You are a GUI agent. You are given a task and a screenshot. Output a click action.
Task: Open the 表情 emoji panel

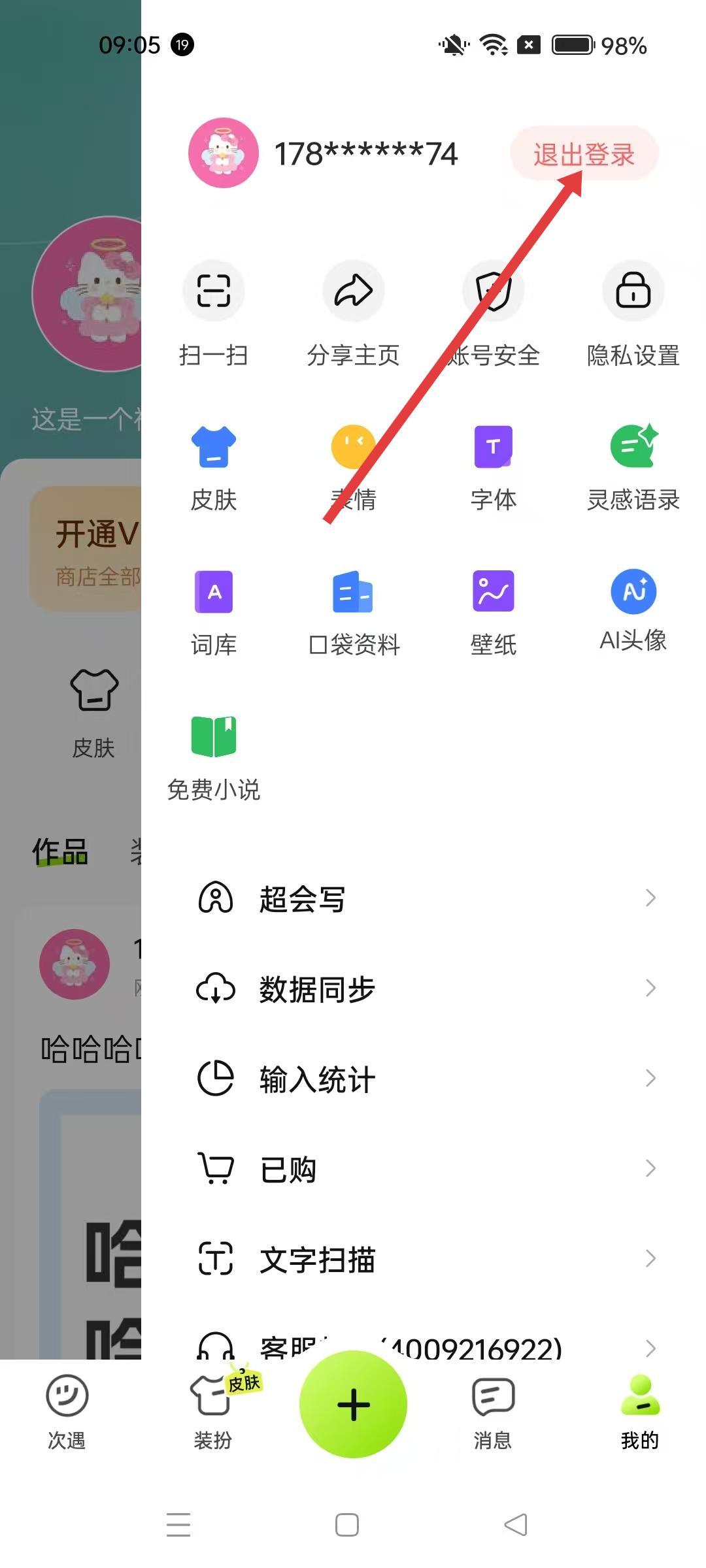click(353, 461)
